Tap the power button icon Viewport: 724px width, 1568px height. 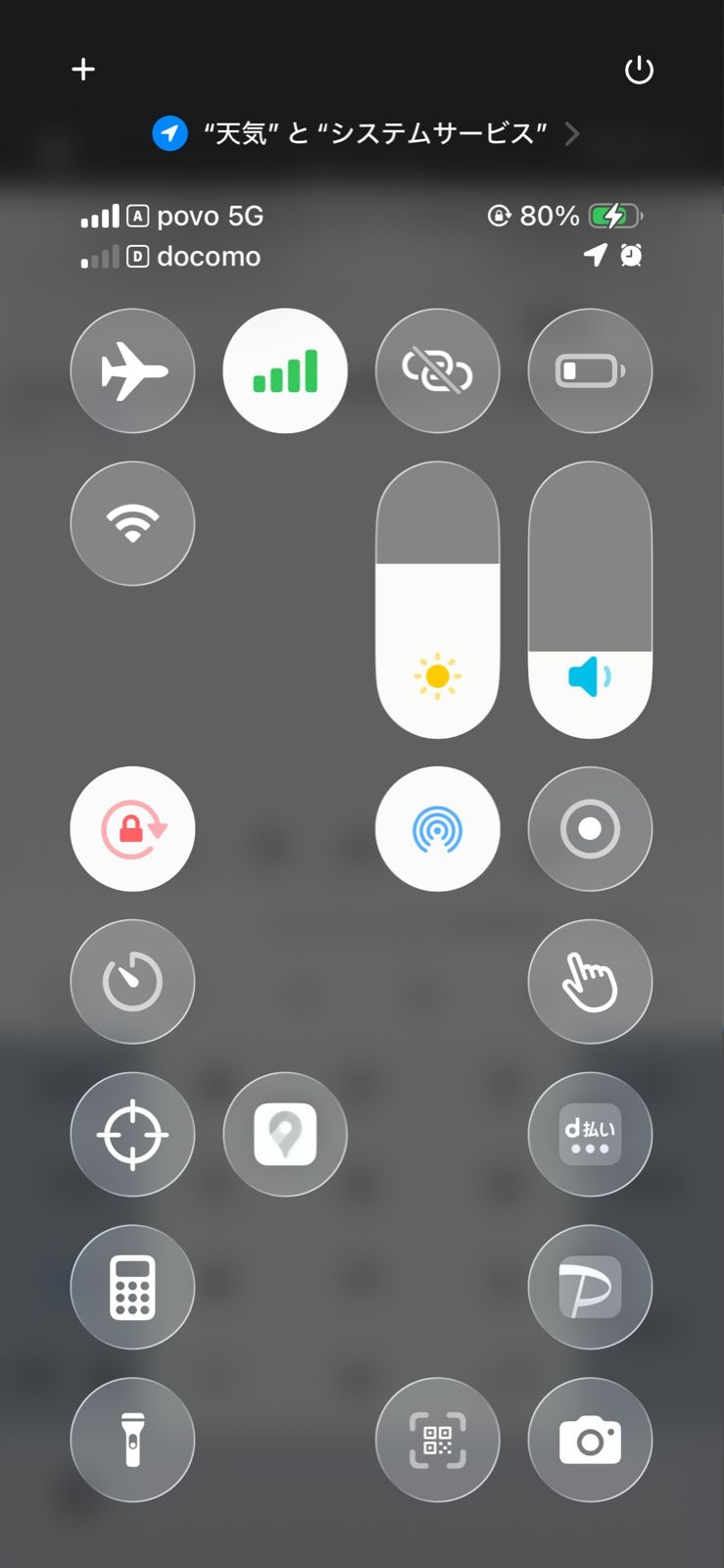(x=639, y=70)
